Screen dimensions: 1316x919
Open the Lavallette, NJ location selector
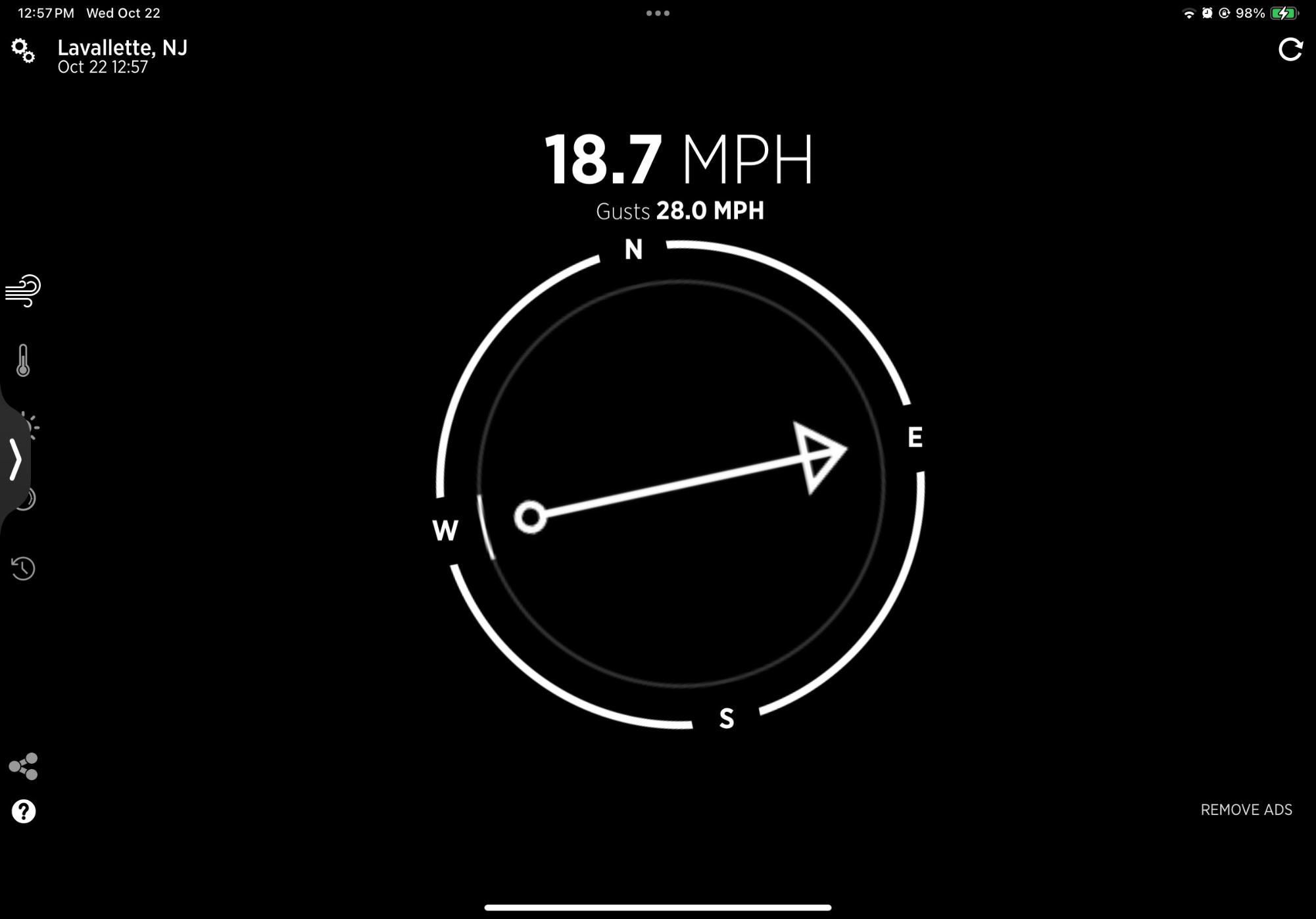click(x=122, y=48)
